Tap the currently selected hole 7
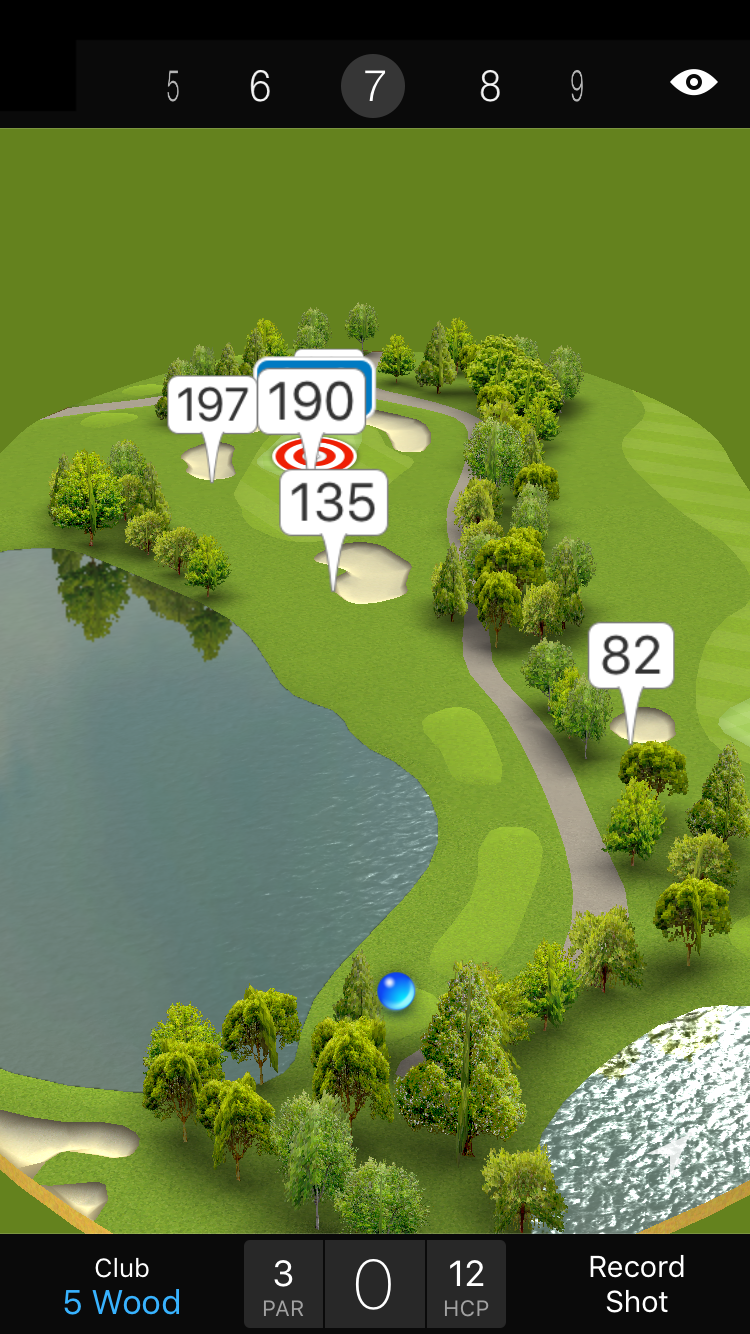The image size is (750, 1334). coord(373,87)
